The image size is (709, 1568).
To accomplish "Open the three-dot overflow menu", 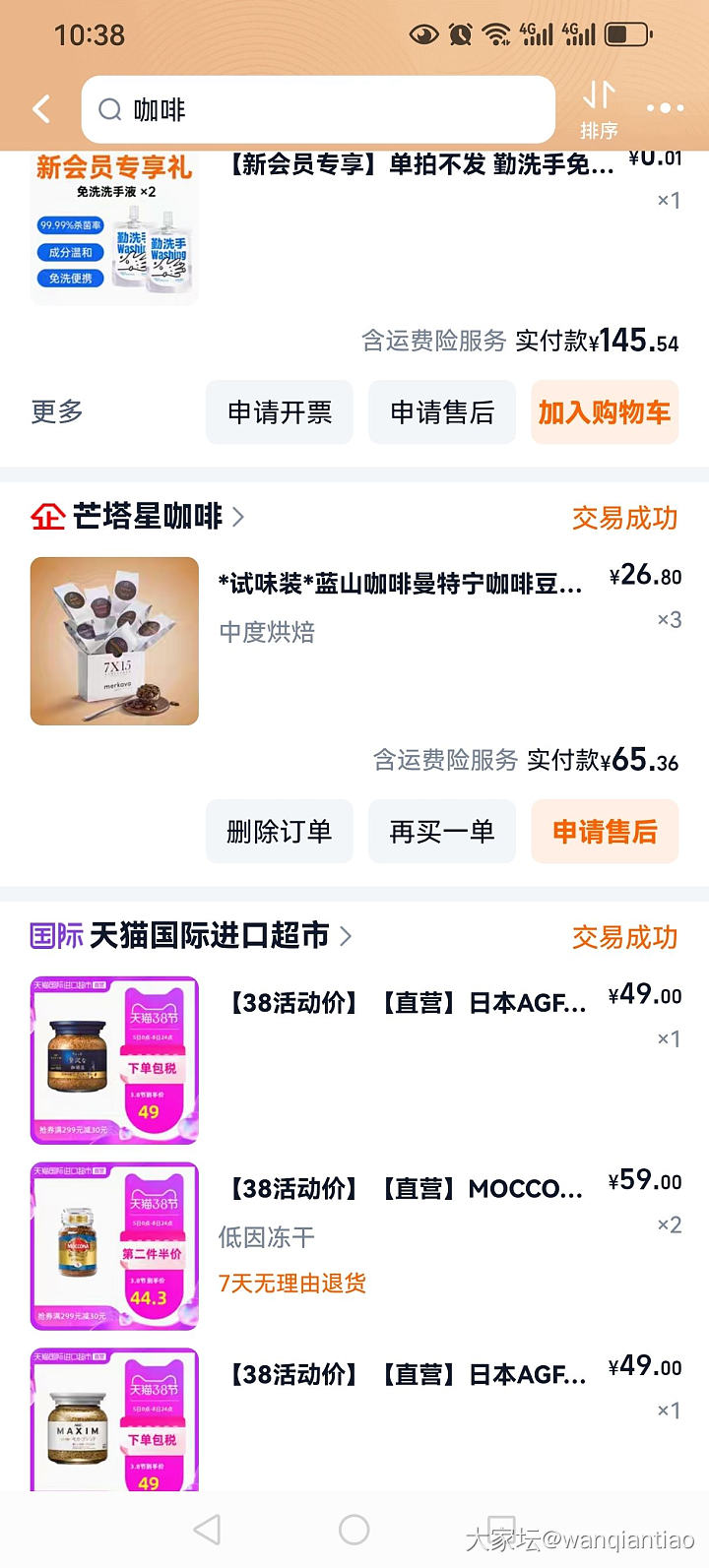I will coord(665,108).
